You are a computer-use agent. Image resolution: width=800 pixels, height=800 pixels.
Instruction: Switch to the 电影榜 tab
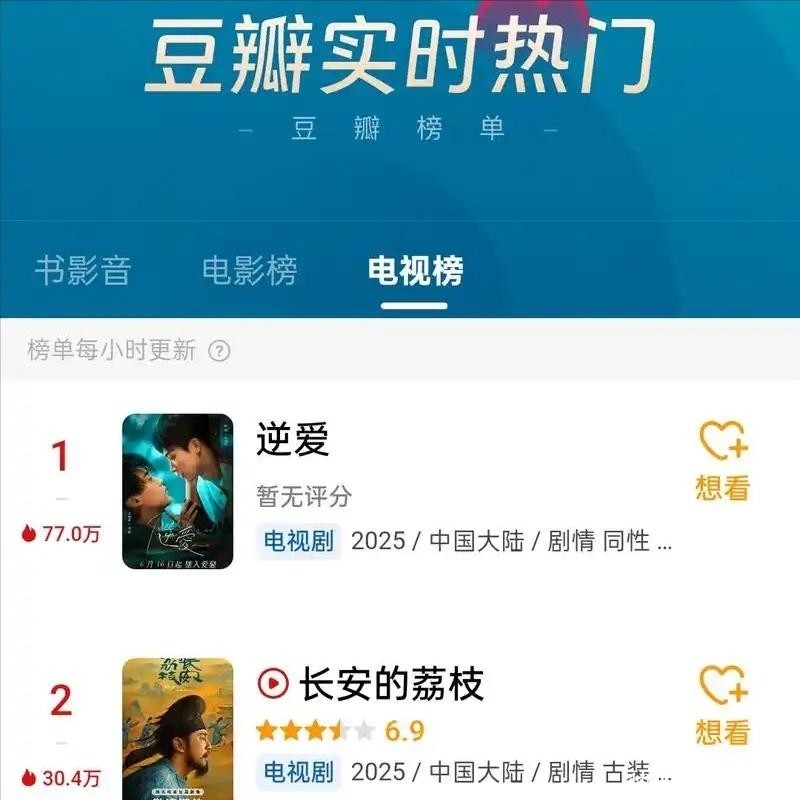coord(249,270)
